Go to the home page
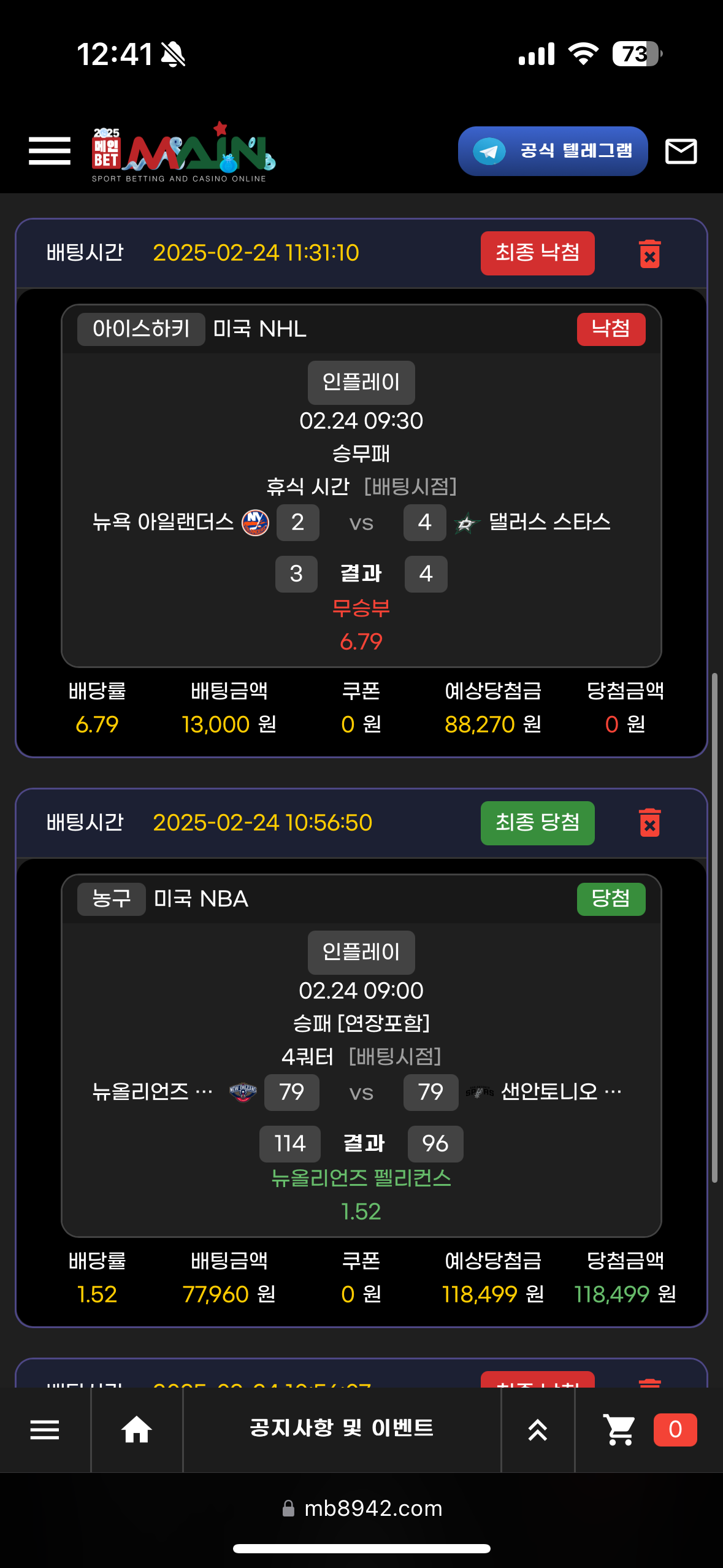723x1568 pixels. (136, 1430)
